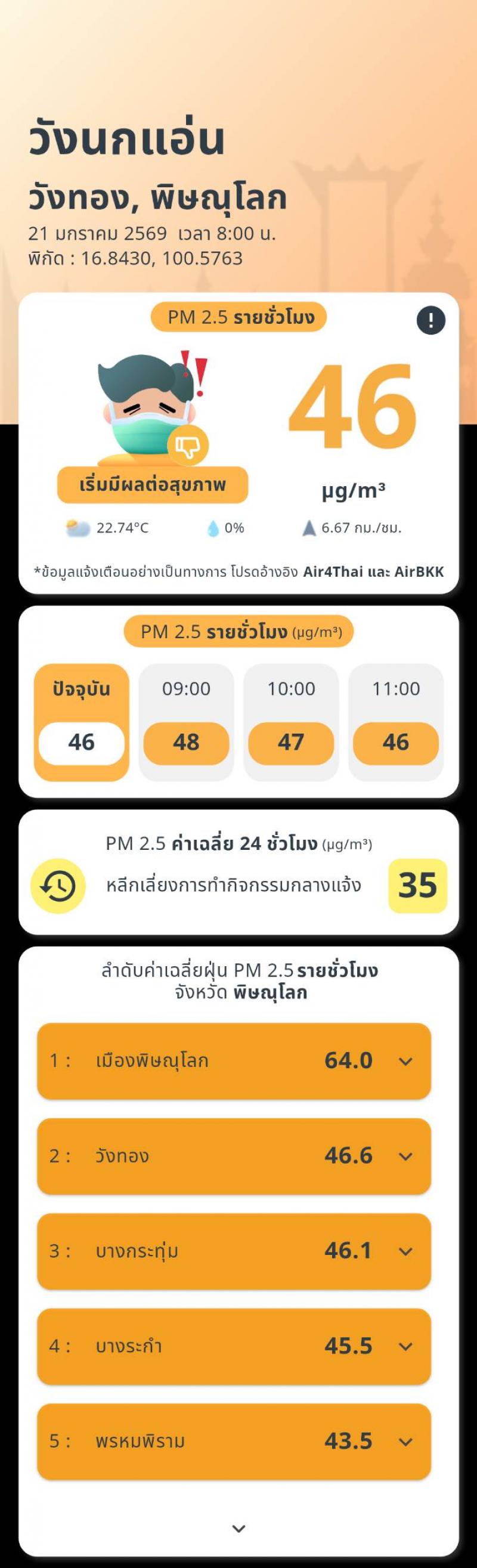Select the 10:00 hourly forecast tile
This screenshot has height=1568, width=477.
291,722
